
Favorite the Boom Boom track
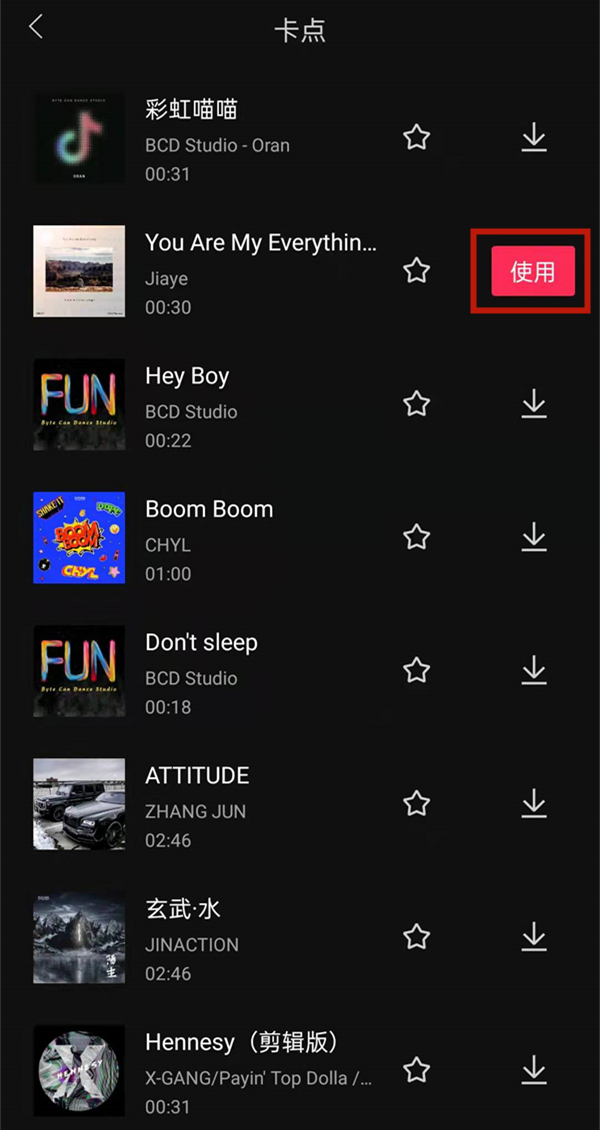(x=416, y=537)
